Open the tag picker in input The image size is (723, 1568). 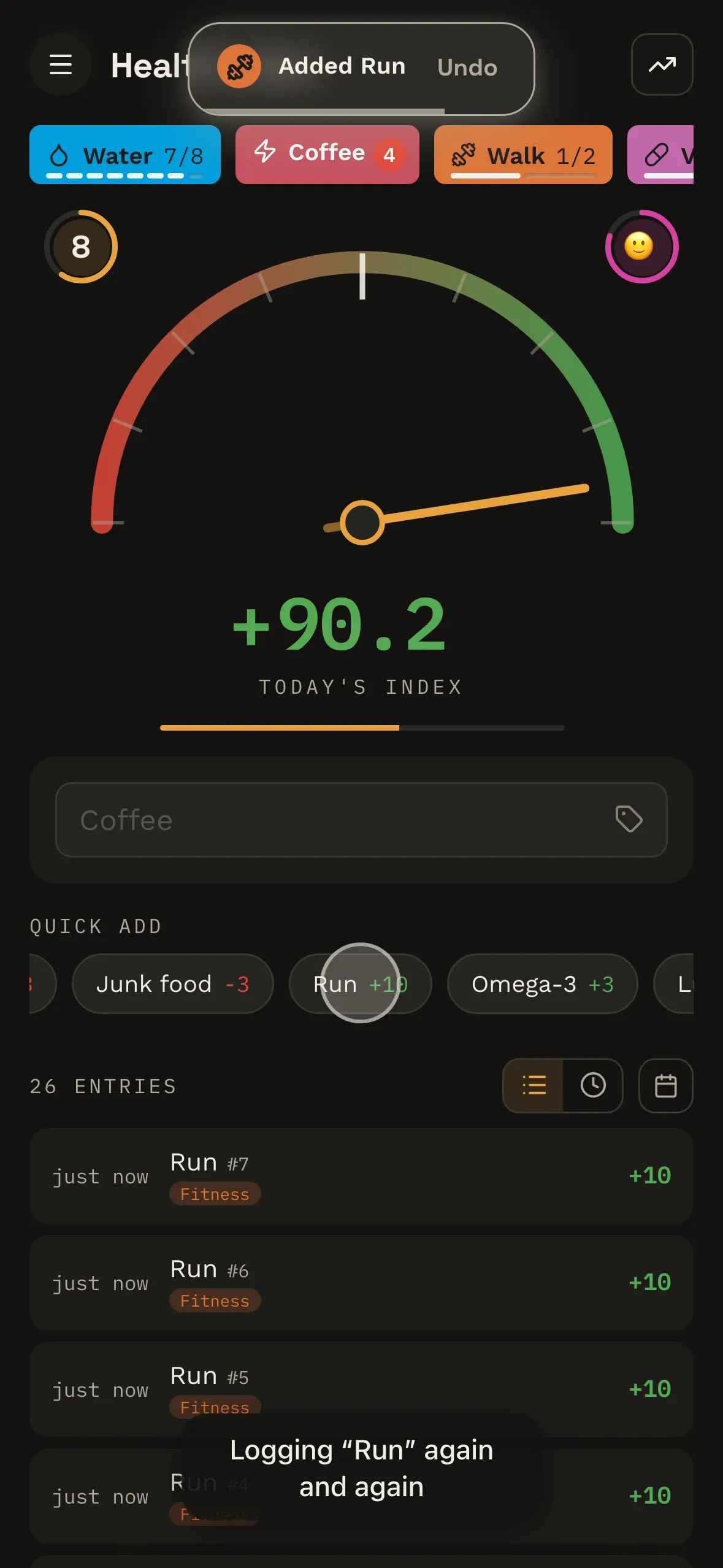(629, 819)
